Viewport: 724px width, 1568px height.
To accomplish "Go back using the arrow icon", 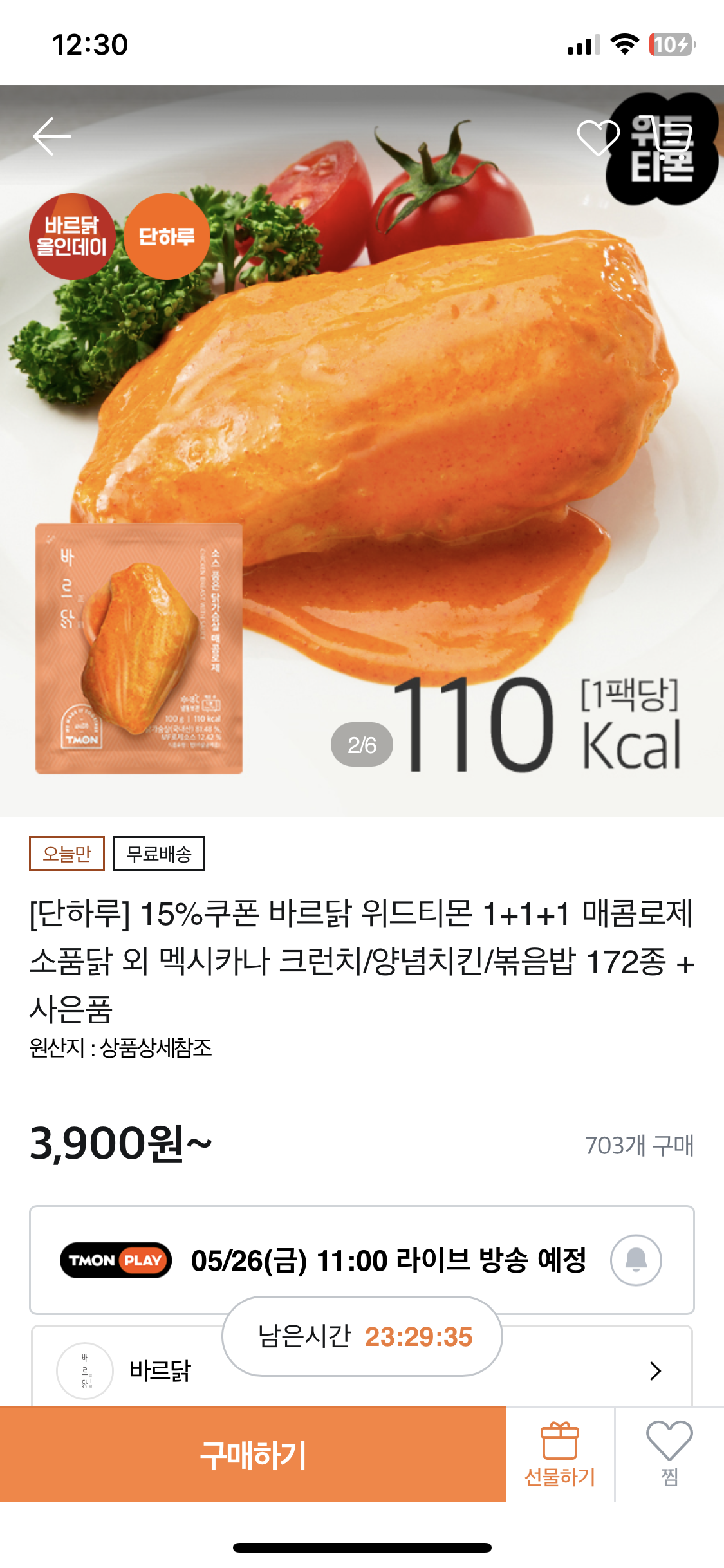I will click(x=51, y=136).
